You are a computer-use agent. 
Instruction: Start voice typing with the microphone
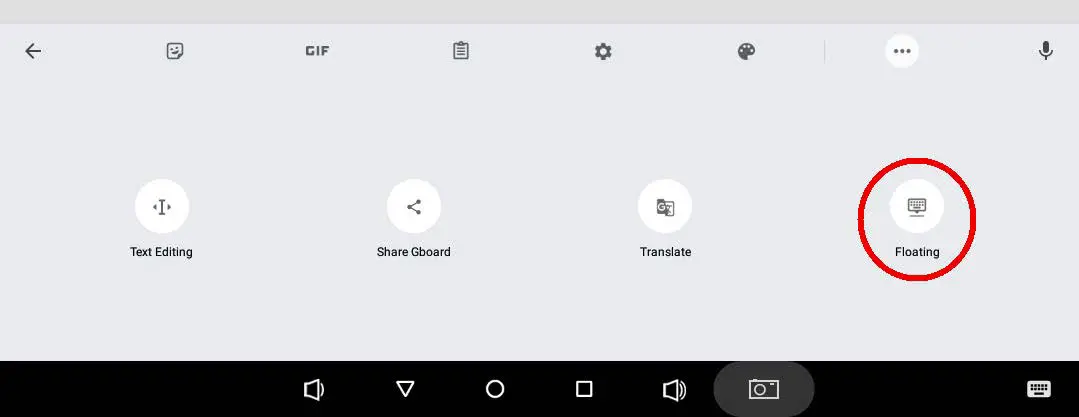point(1045,51)
